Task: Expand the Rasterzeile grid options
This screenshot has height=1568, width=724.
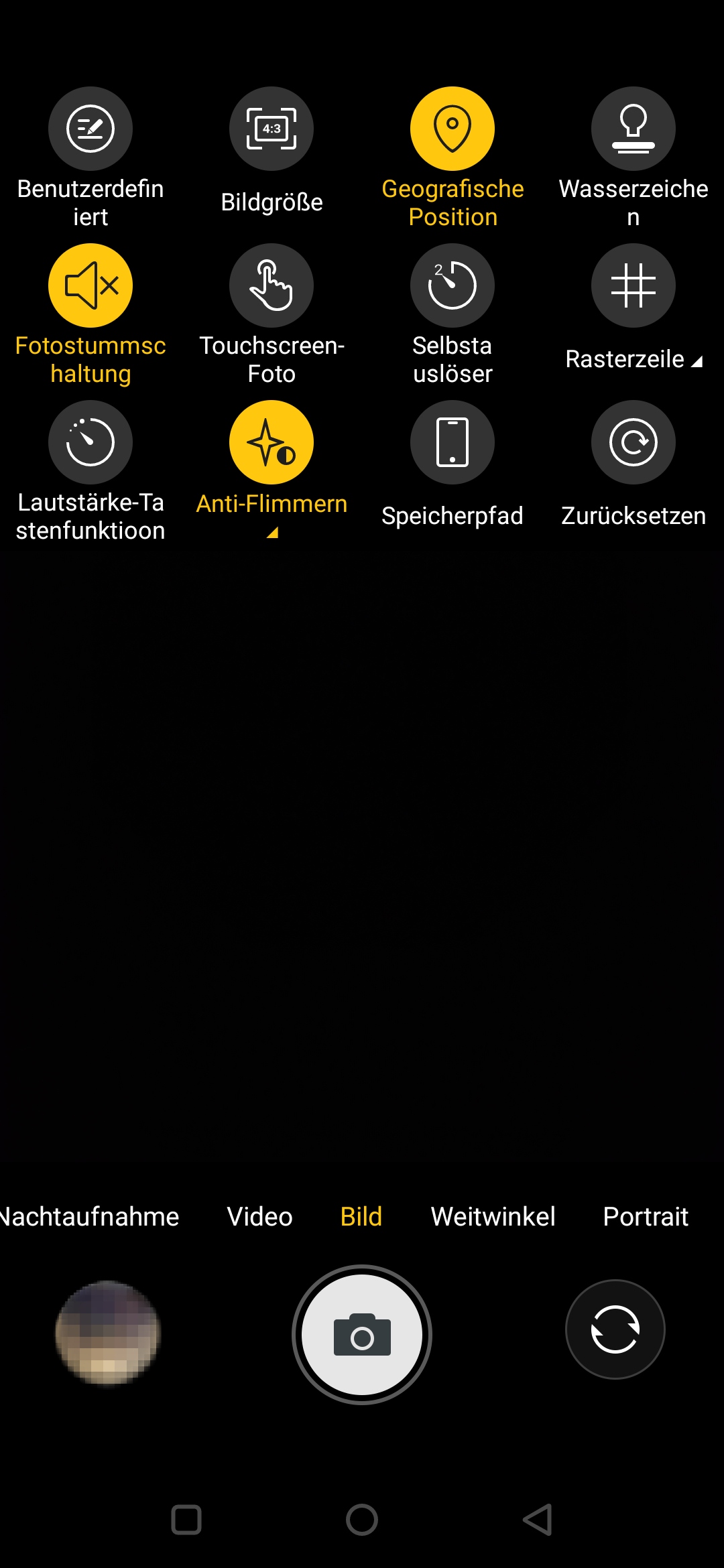Action: coord(633,285)
